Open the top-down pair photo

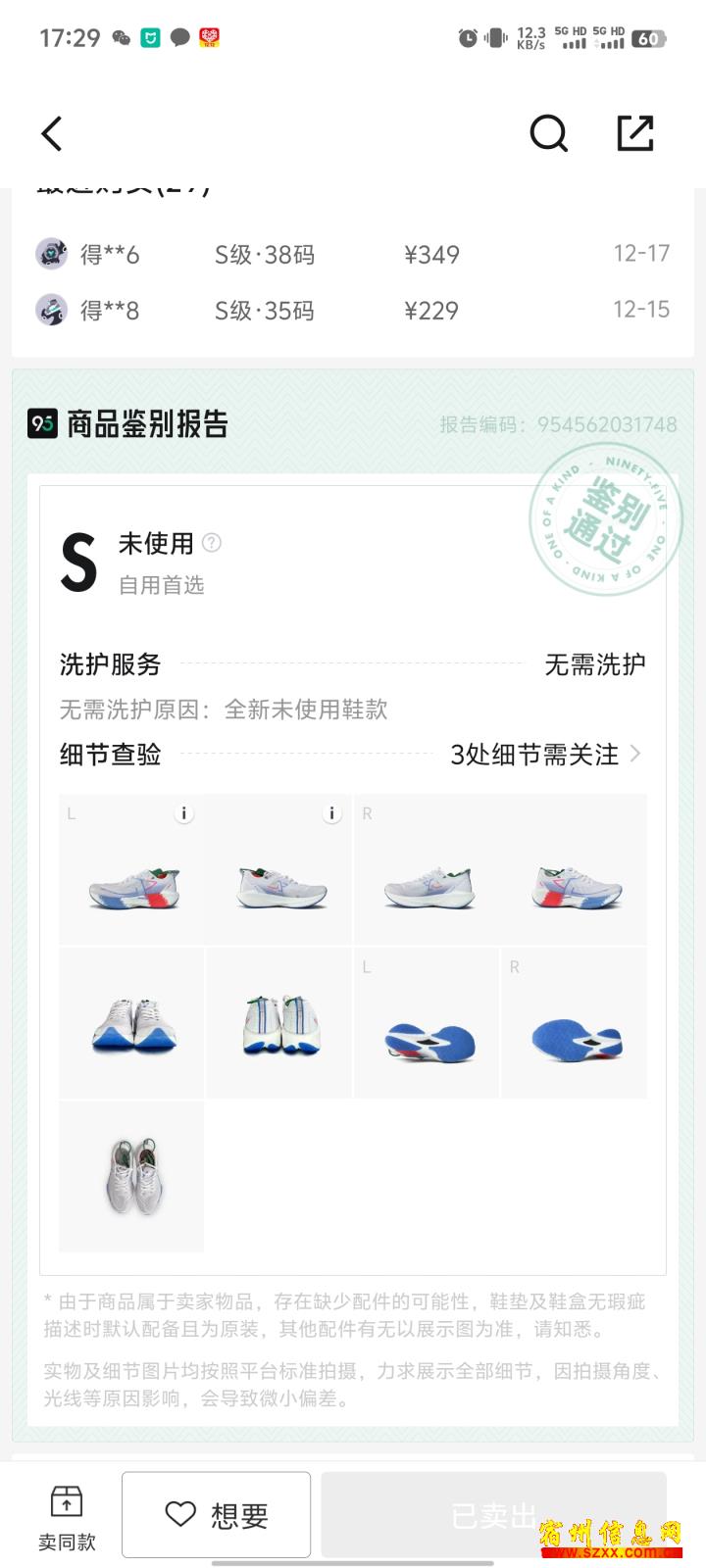132,1176
